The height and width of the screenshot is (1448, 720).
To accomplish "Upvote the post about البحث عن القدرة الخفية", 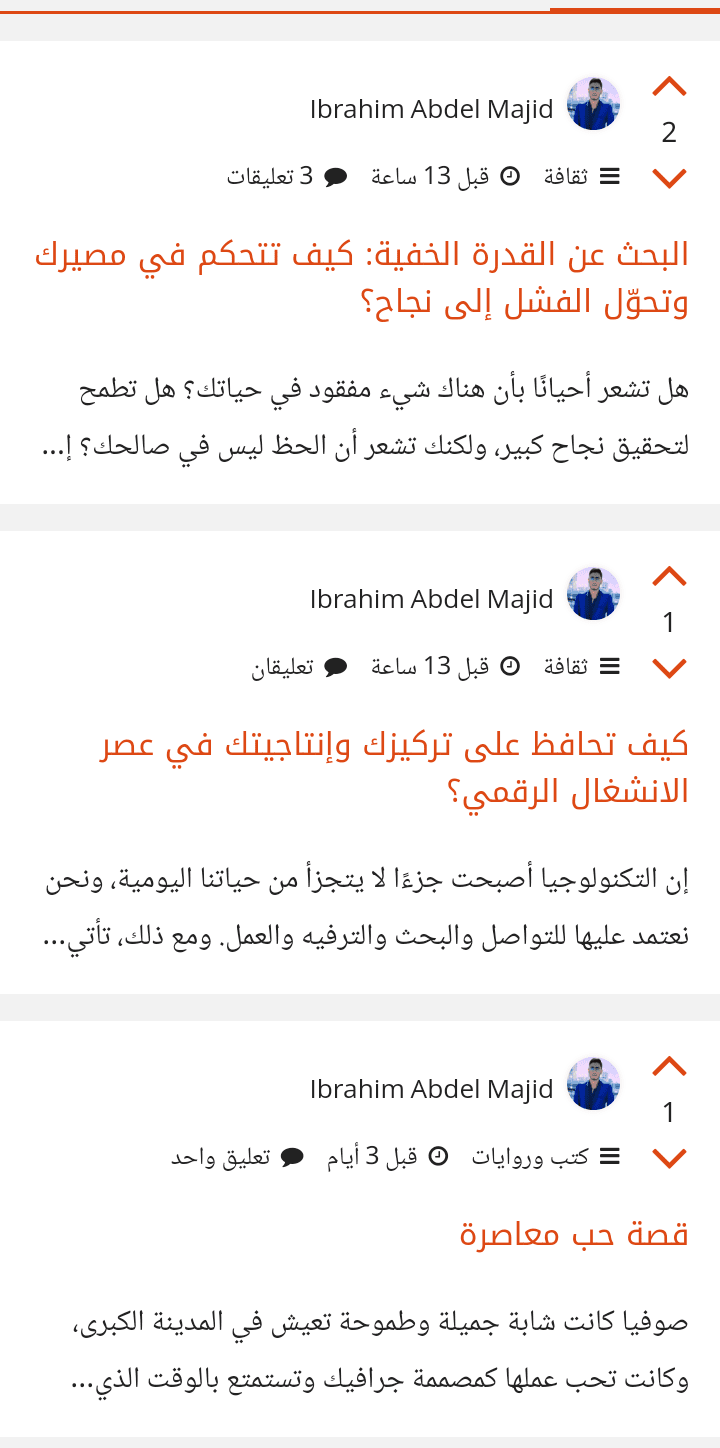I will (669, 88).
